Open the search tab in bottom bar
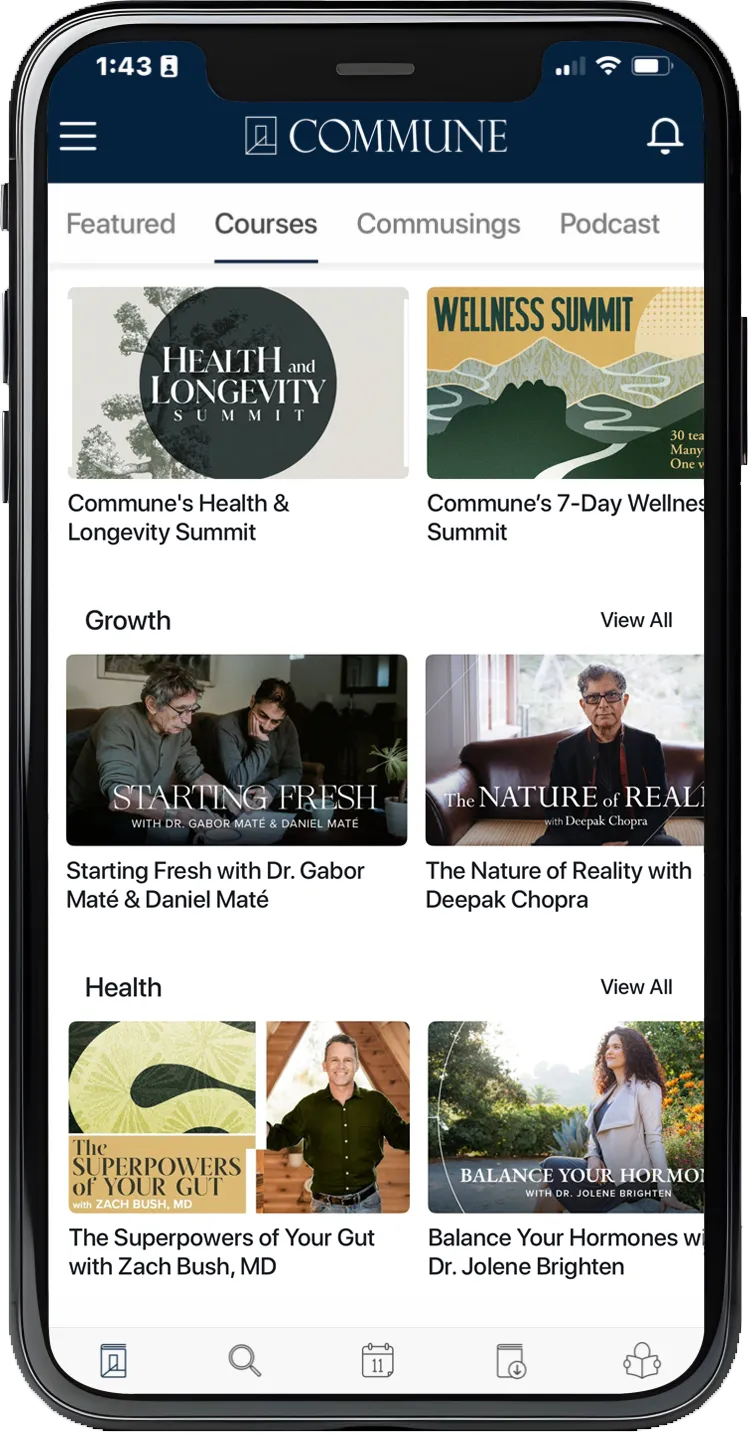The width and height of the screenshot is (748, 1440). tap(245, 1361)
